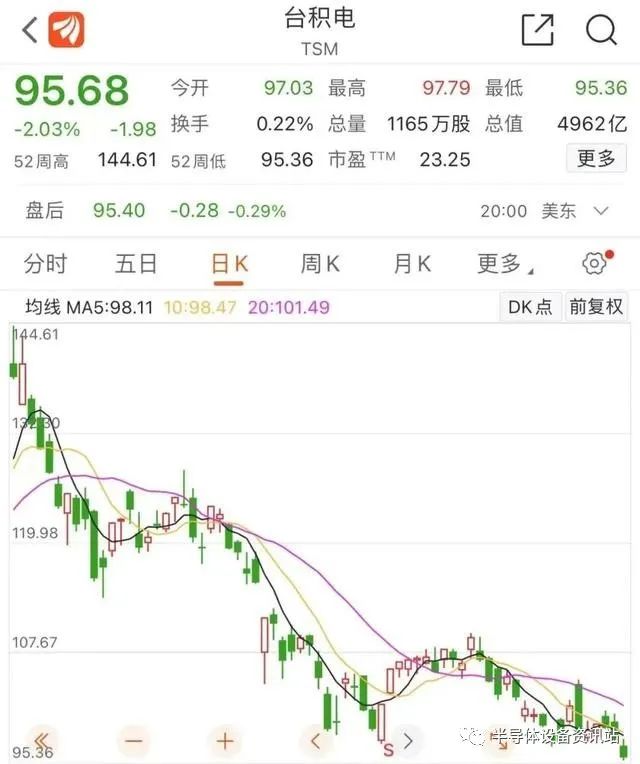The width and height of the screenshot is (640, 764).
Task: Tap 更多 to show more quote data
Action: click(x=596, y=158)
